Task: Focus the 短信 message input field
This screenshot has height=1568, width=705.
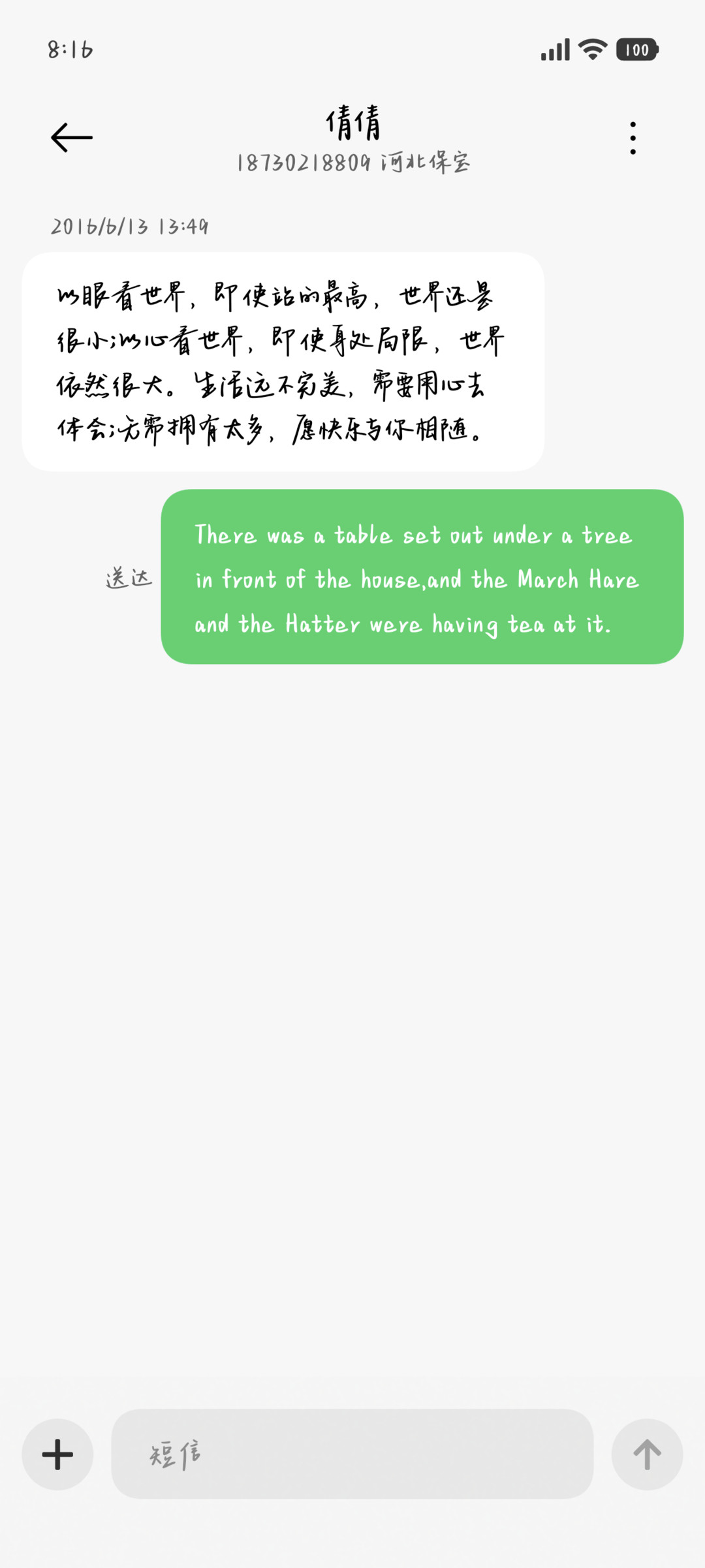Action: [352, 1454]
